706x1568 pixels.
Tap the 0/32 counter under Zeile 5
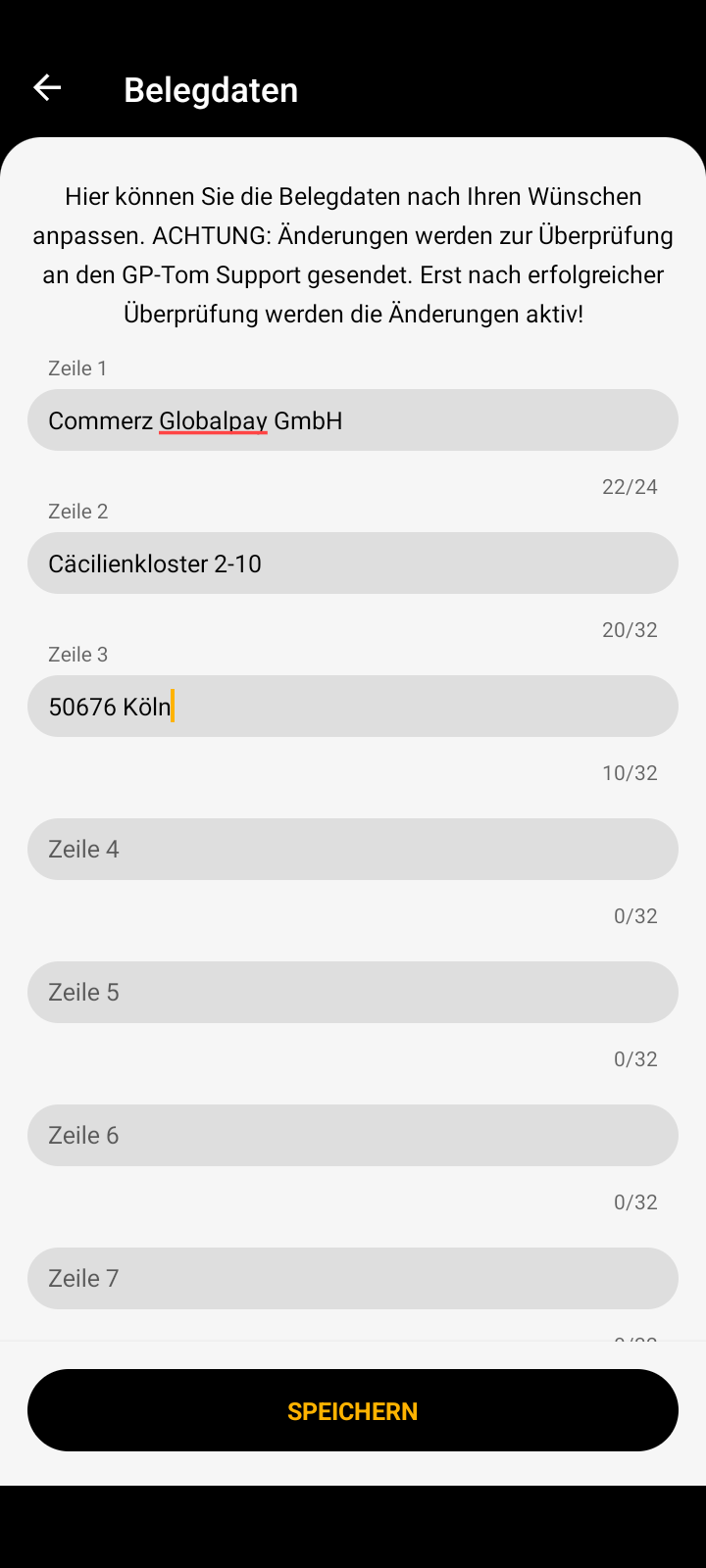pyautogui.click(x=635, y=1058)
